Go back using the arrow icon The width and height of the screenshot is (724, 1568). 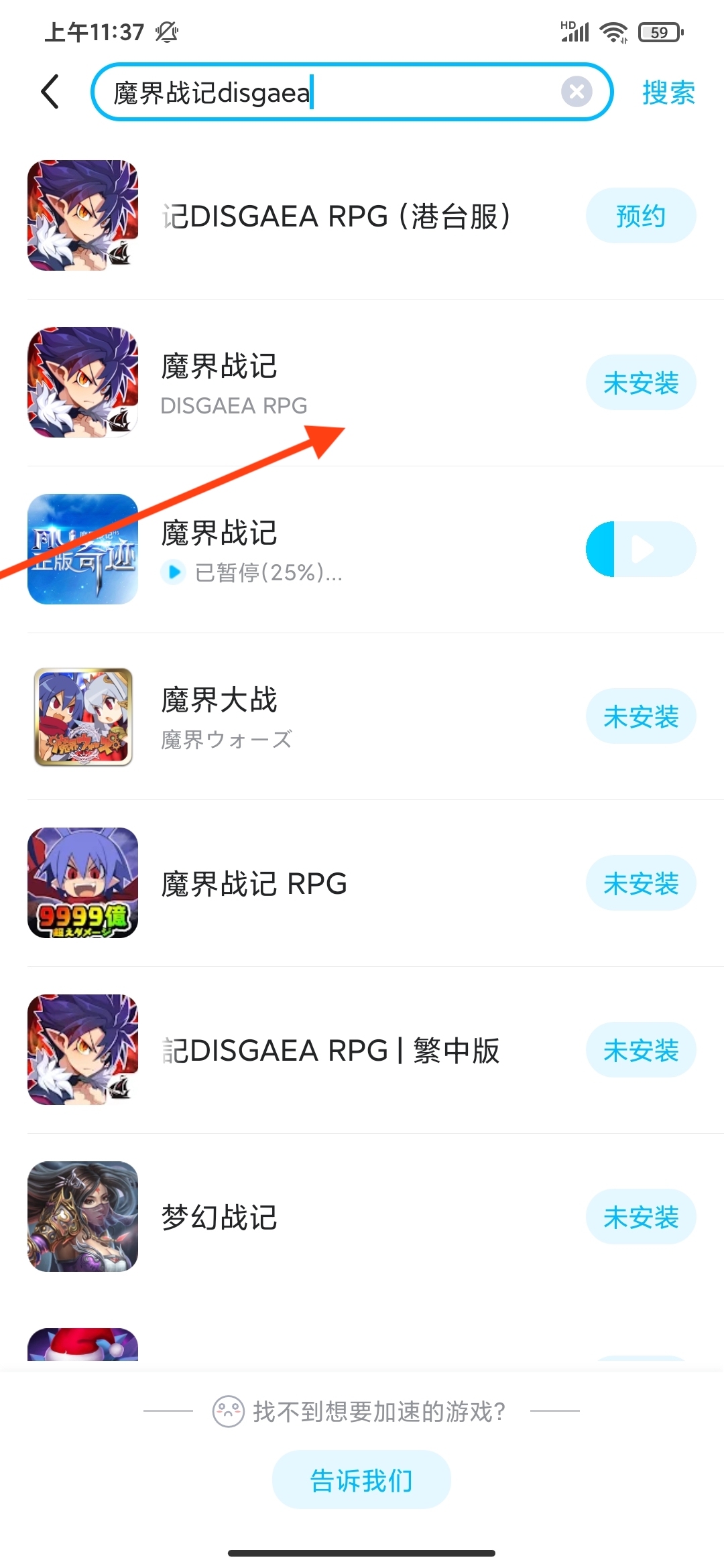(51, 92)
